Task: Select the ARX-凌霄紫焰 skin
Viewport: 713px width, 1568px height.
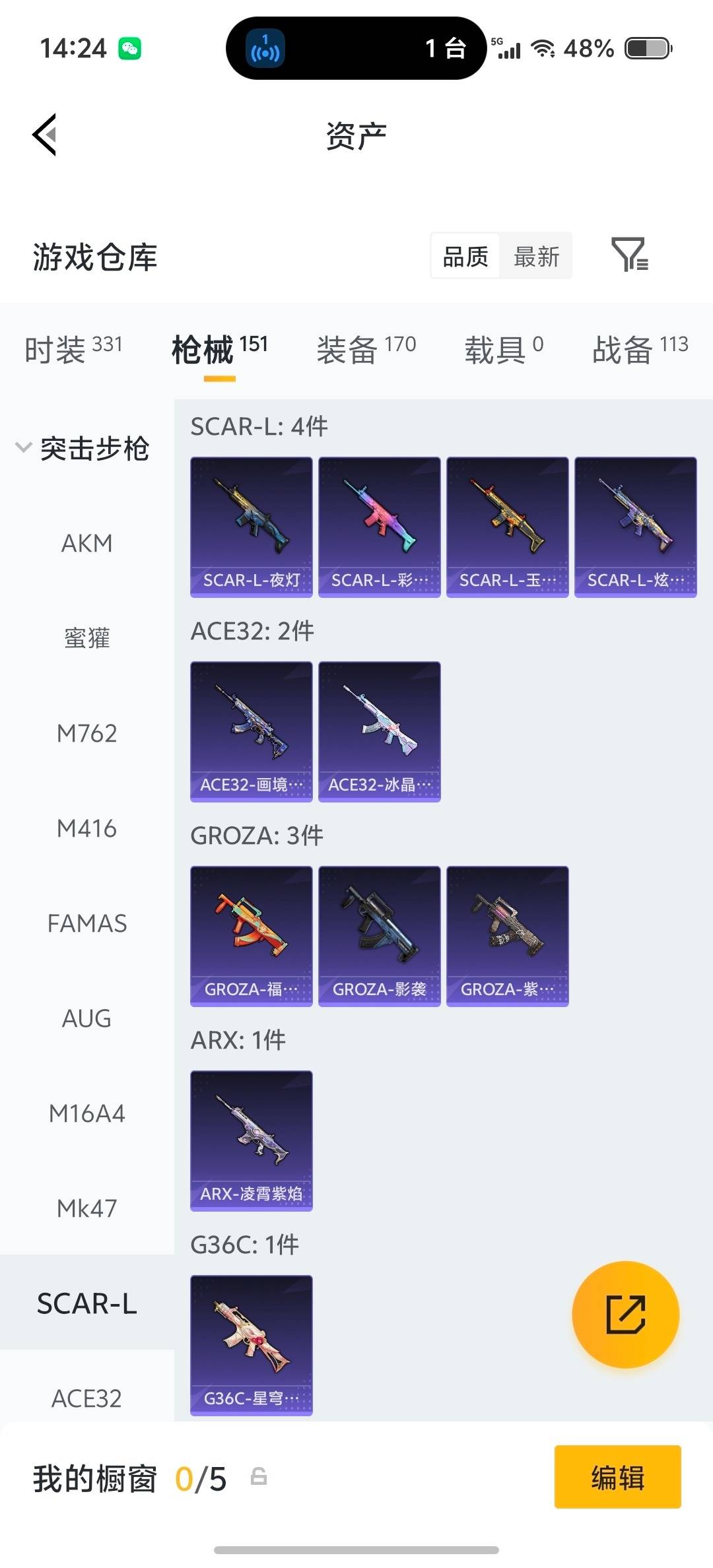Action: (x=251, y=1142)
